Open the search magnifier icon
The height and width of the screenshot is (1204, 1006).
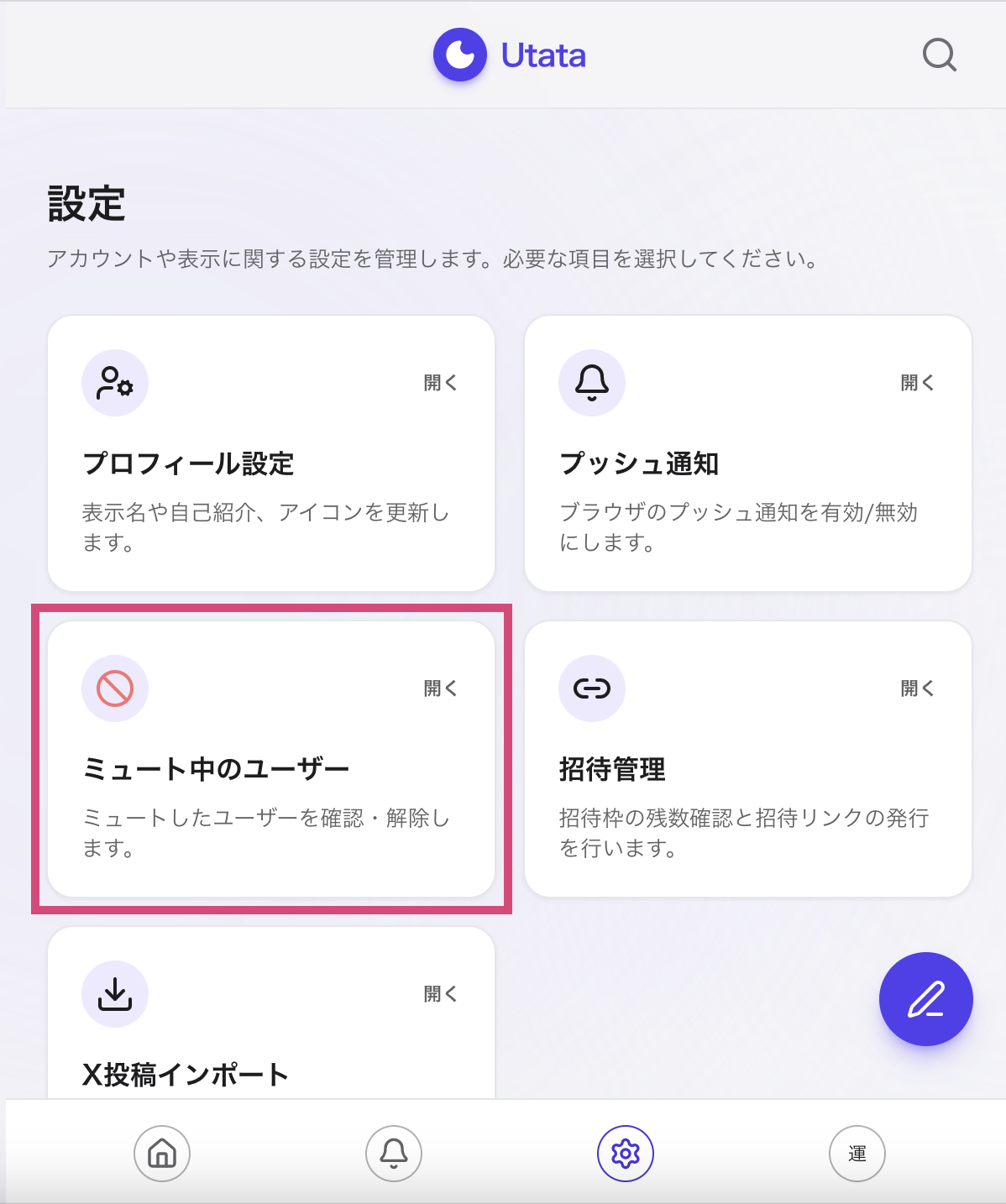[939, 55]
